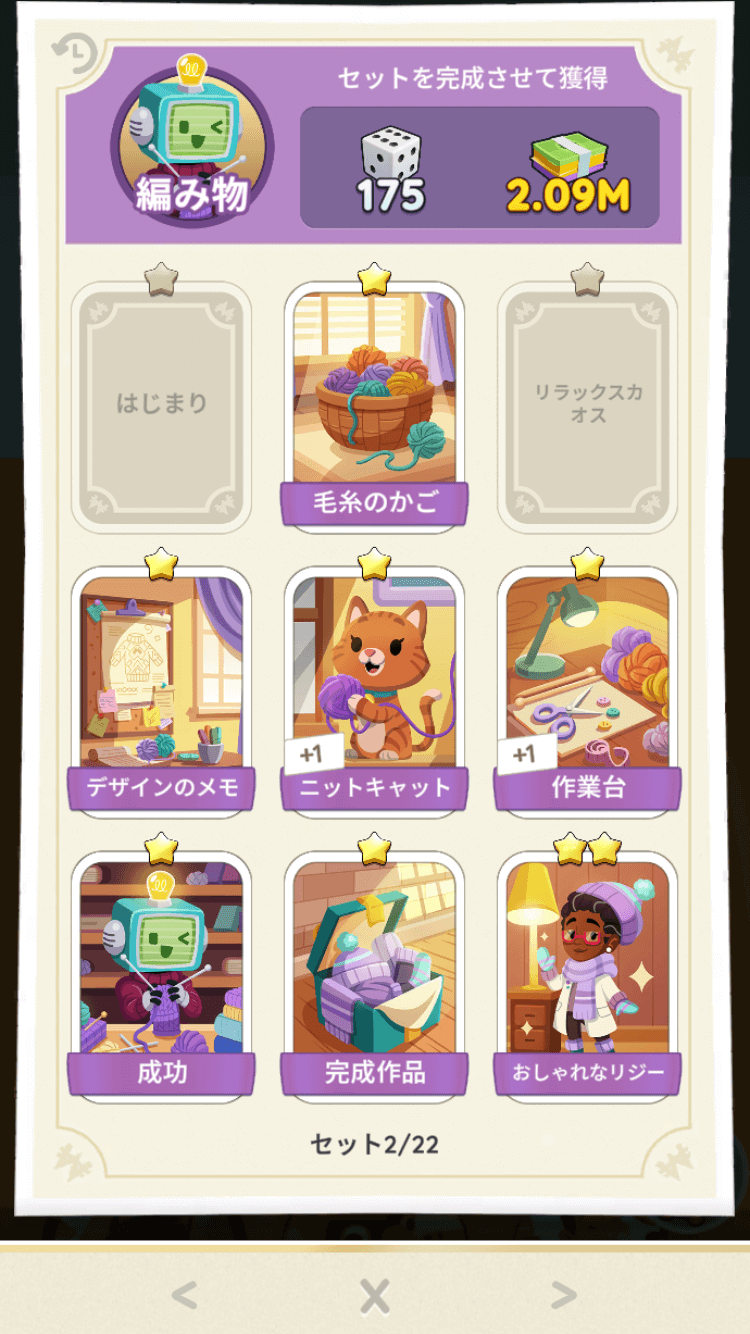Tap the empty リラックスカオス sticker slot

click(x=587, y=405)
